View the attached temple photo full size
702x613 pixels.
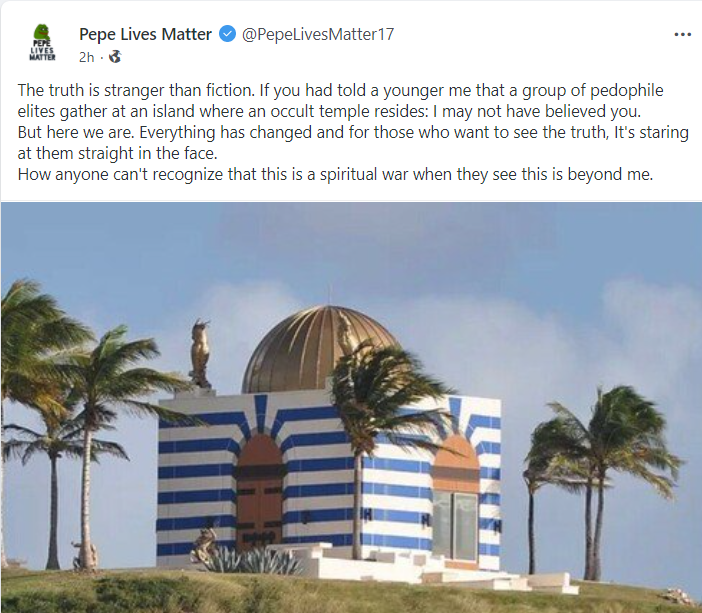click(x=351, y=407)
